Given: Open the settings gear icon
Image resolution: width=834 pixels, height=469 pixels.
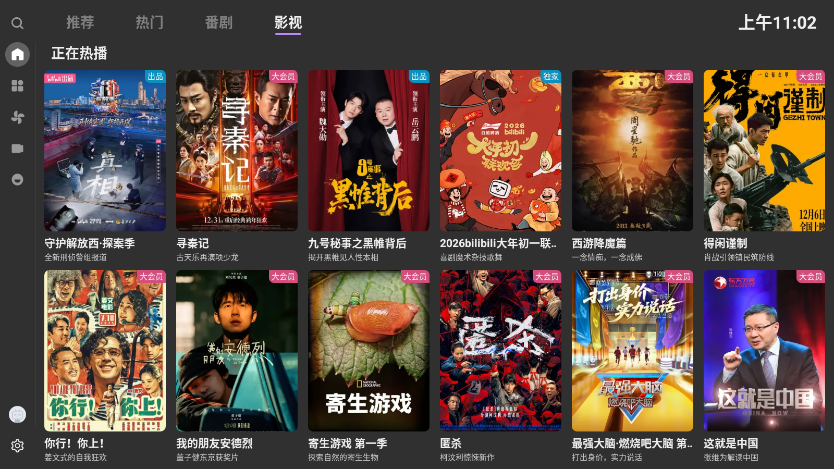Looking at the screenshot, I should [17, 446].
